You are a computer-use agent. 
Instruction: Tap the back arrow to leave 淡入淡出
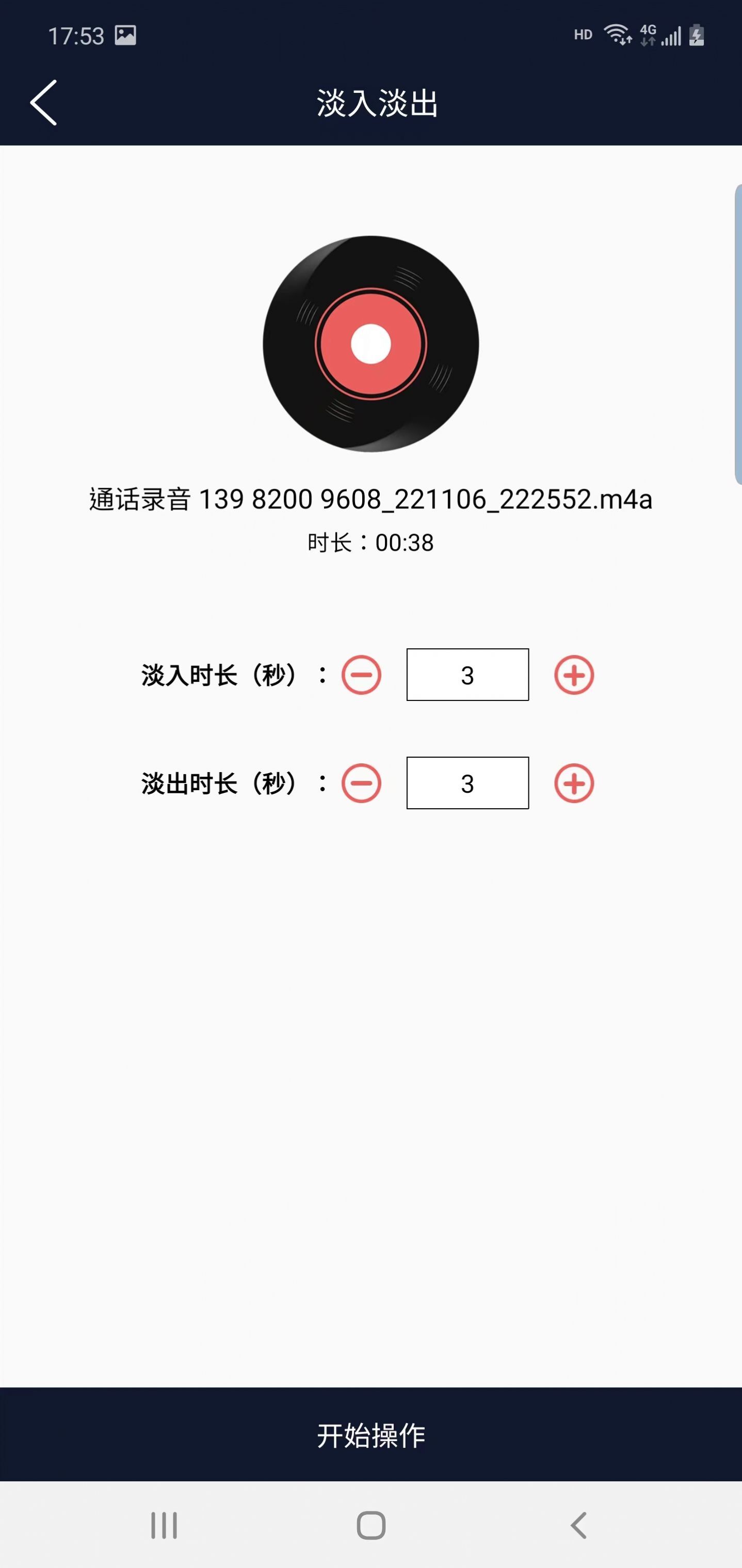coord(44,103)
